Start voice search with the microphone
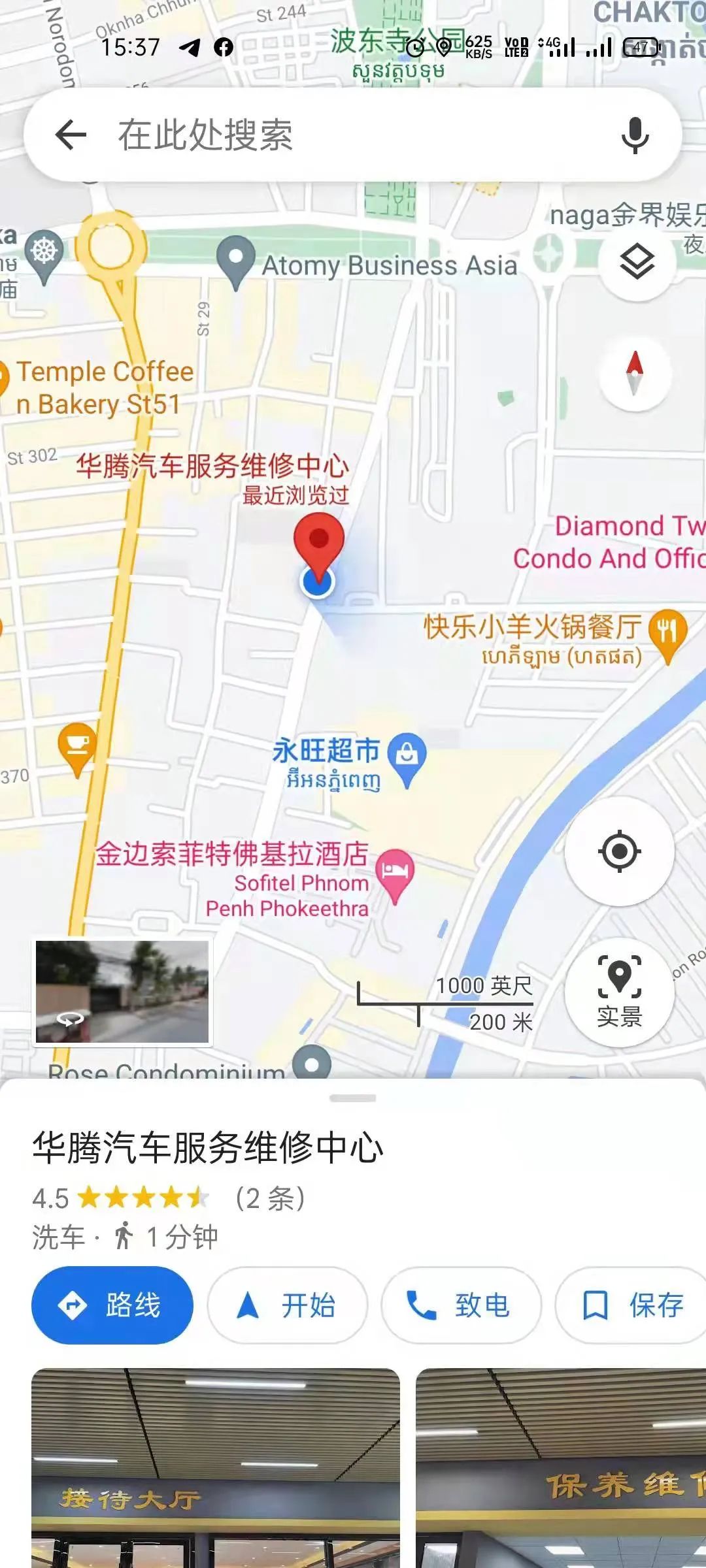 [634, 135]
